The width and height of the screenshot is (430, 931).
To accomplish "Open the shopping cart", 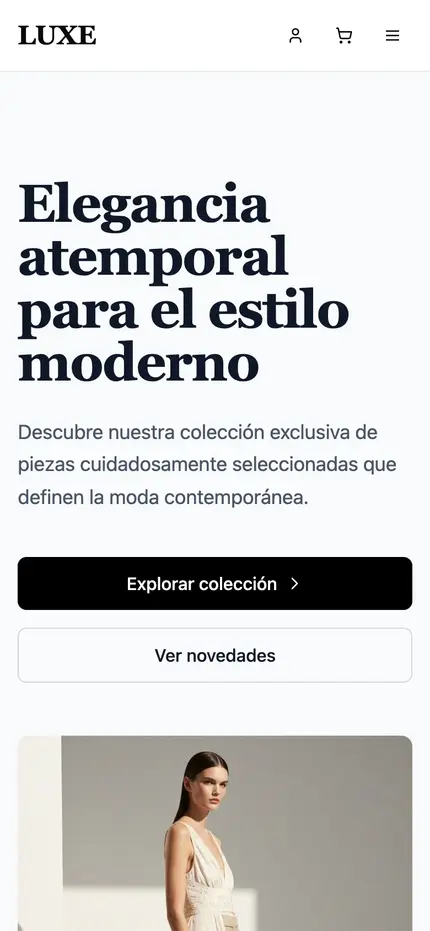I will tap(344, 36).
